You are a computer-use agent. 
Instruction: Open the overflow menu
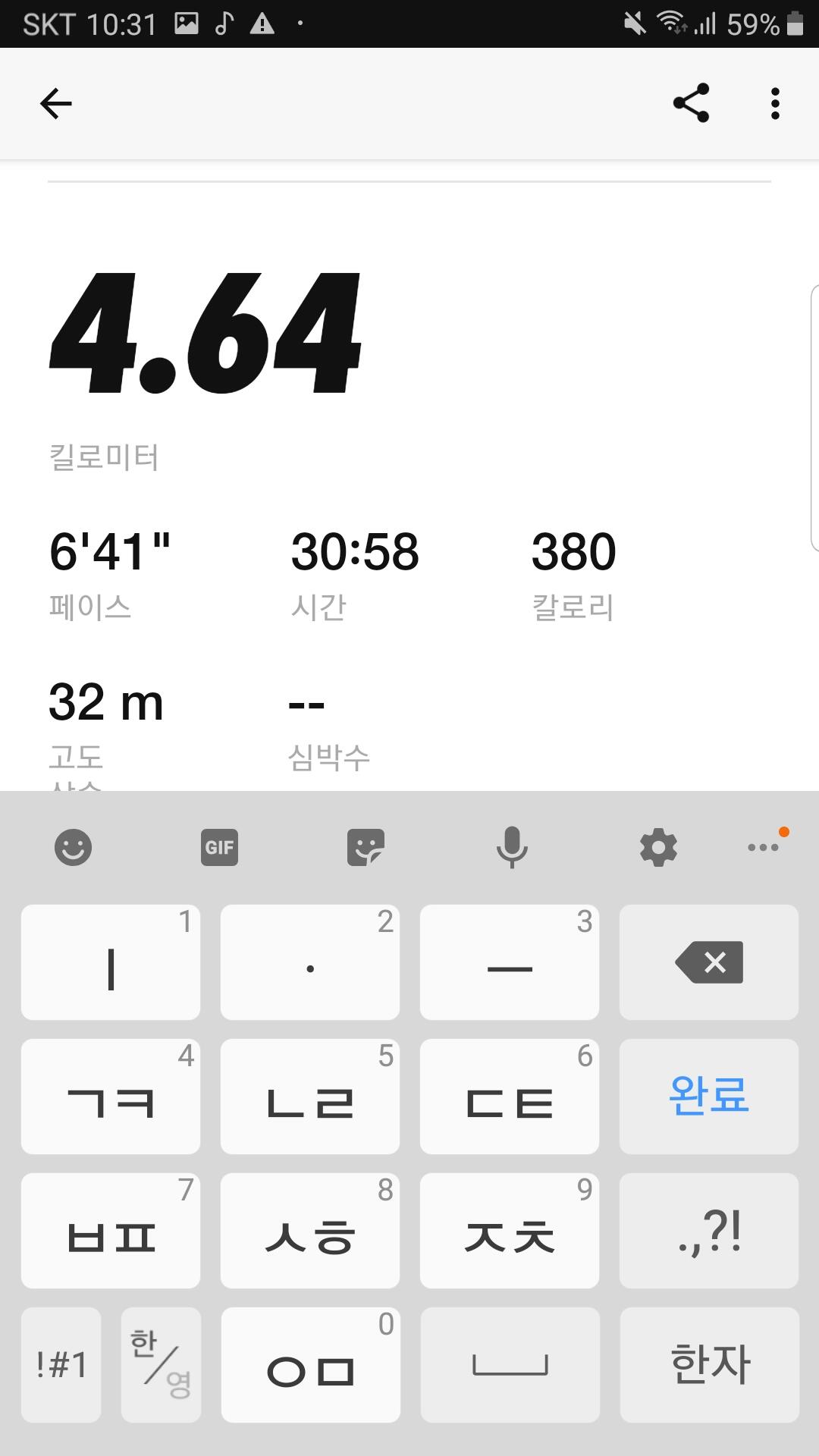(x=774, y=103)
